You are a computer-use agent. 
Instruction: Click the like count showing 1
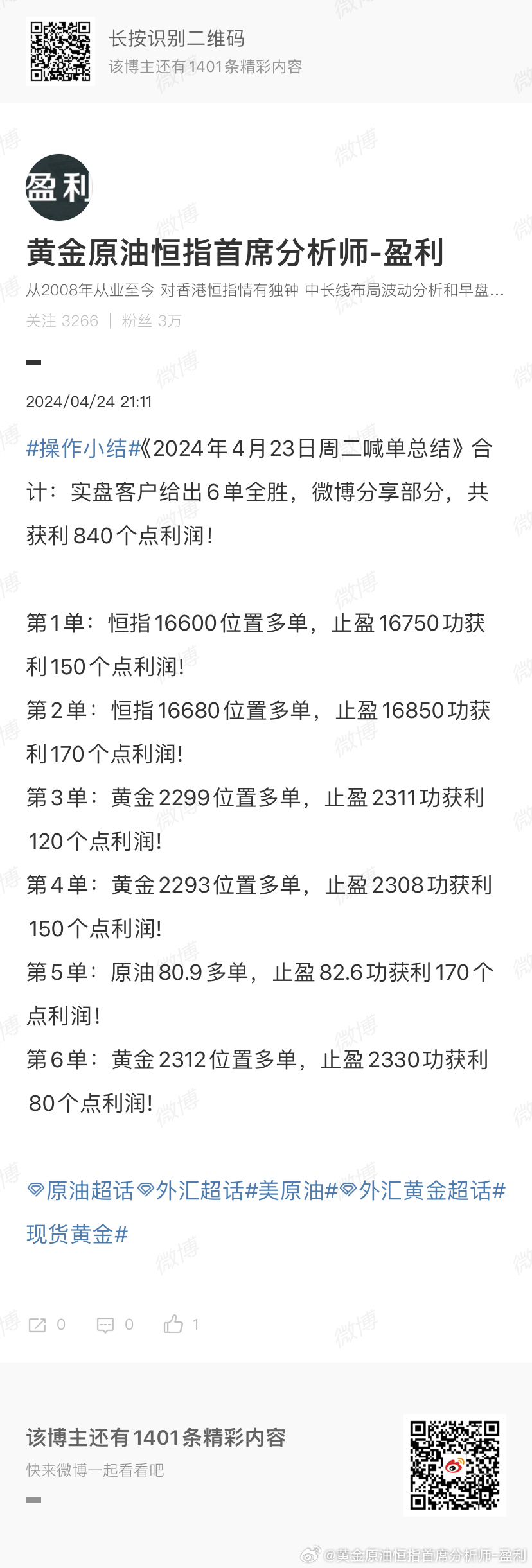(x=195, y=1324)
